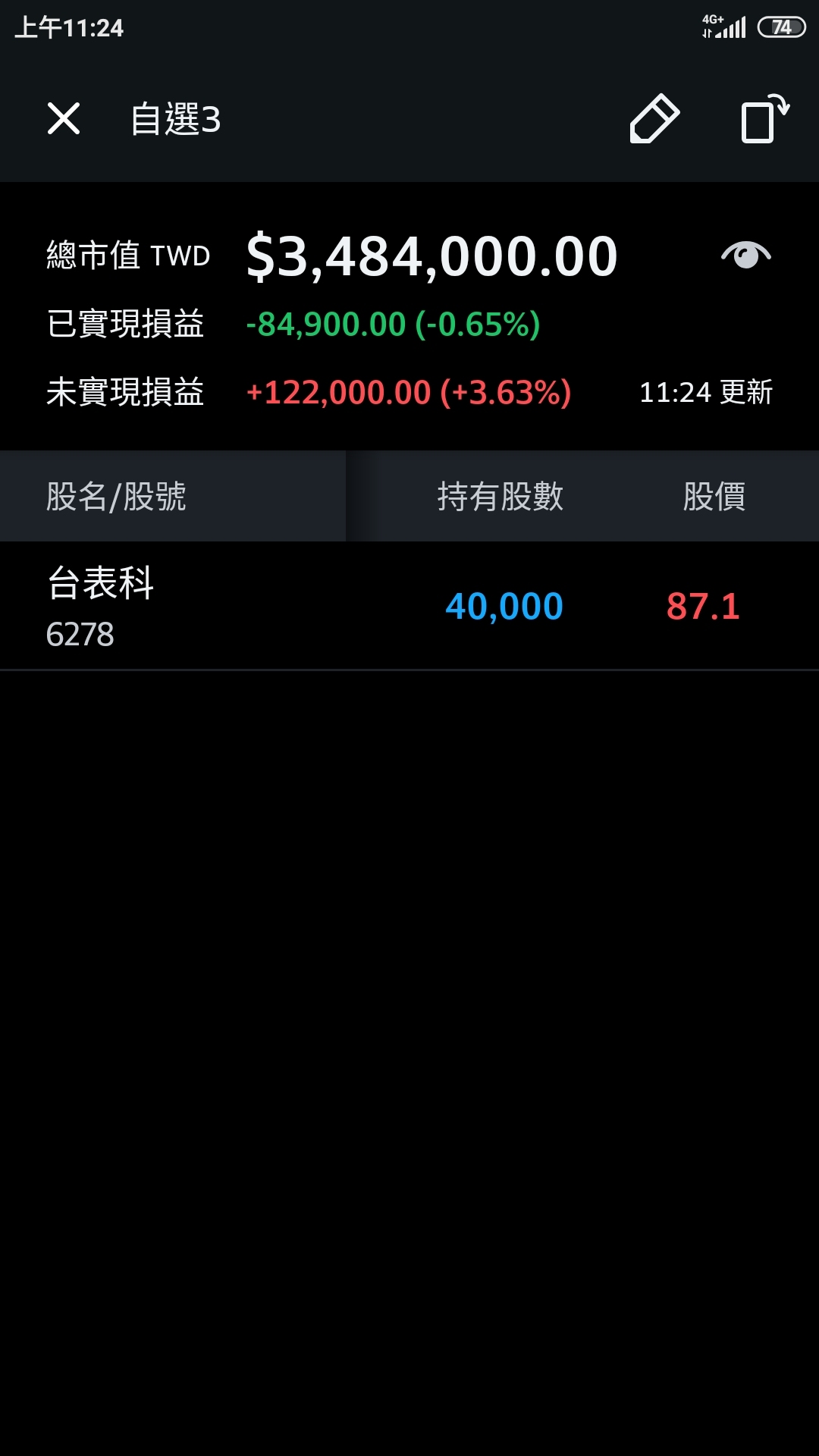Close the 自選3 portfolio screen
This screenshot has width=819, height=1456.
[64, 119]
